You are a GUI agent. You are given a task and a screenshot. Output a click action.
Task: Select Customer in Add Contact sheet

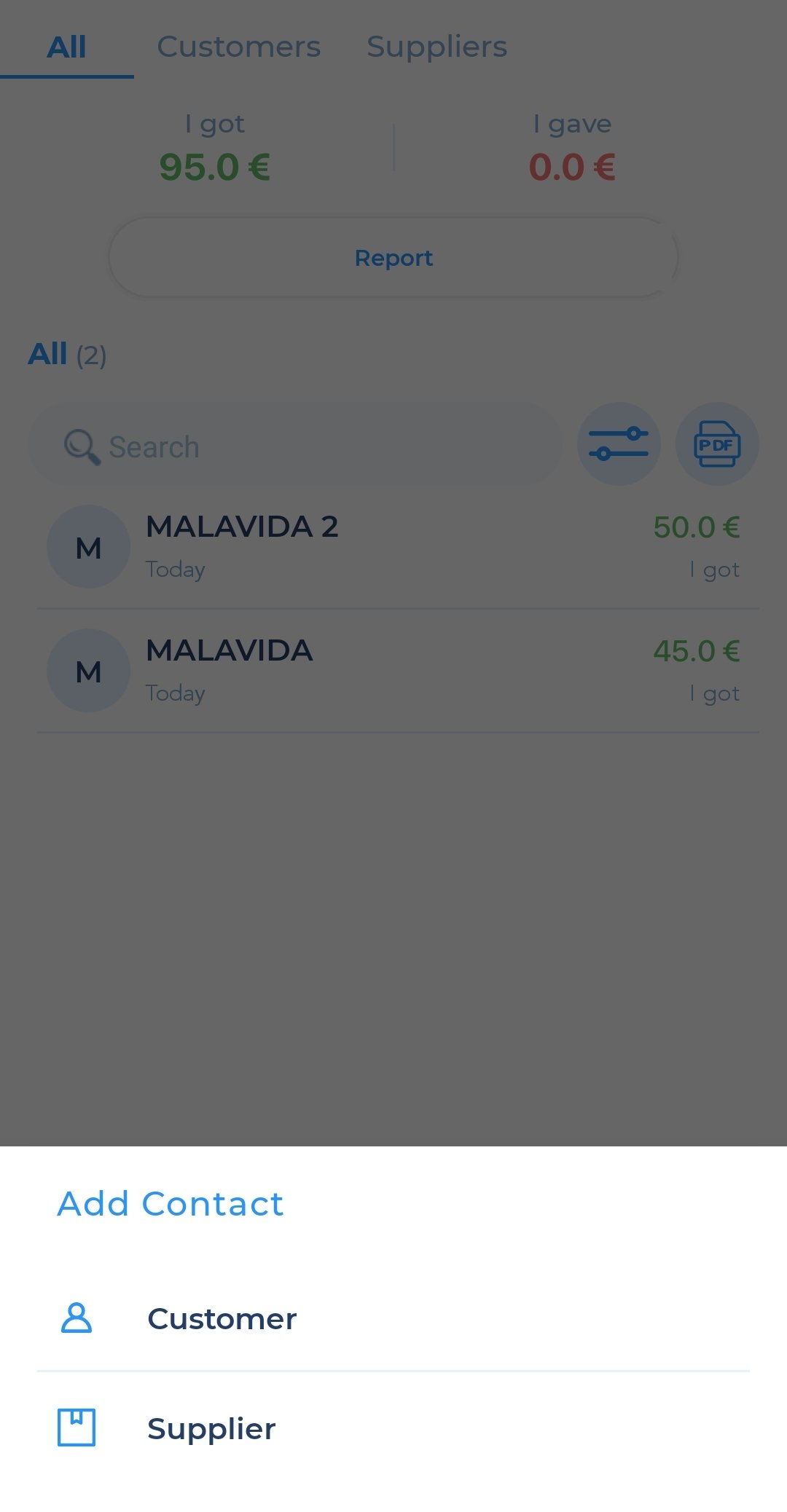(x=393, y=1318)
